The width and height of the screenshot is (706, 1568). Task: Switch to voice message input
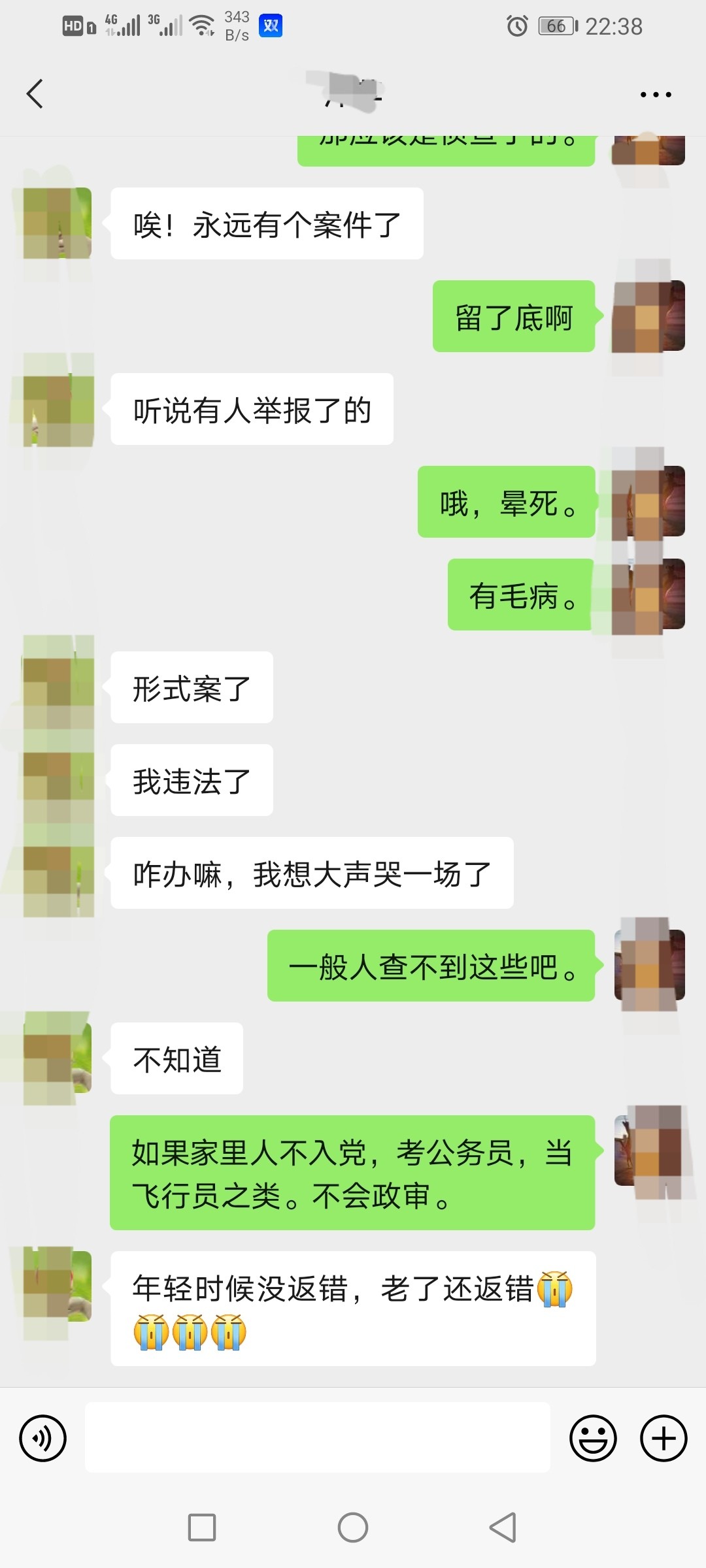point(43,1438)
